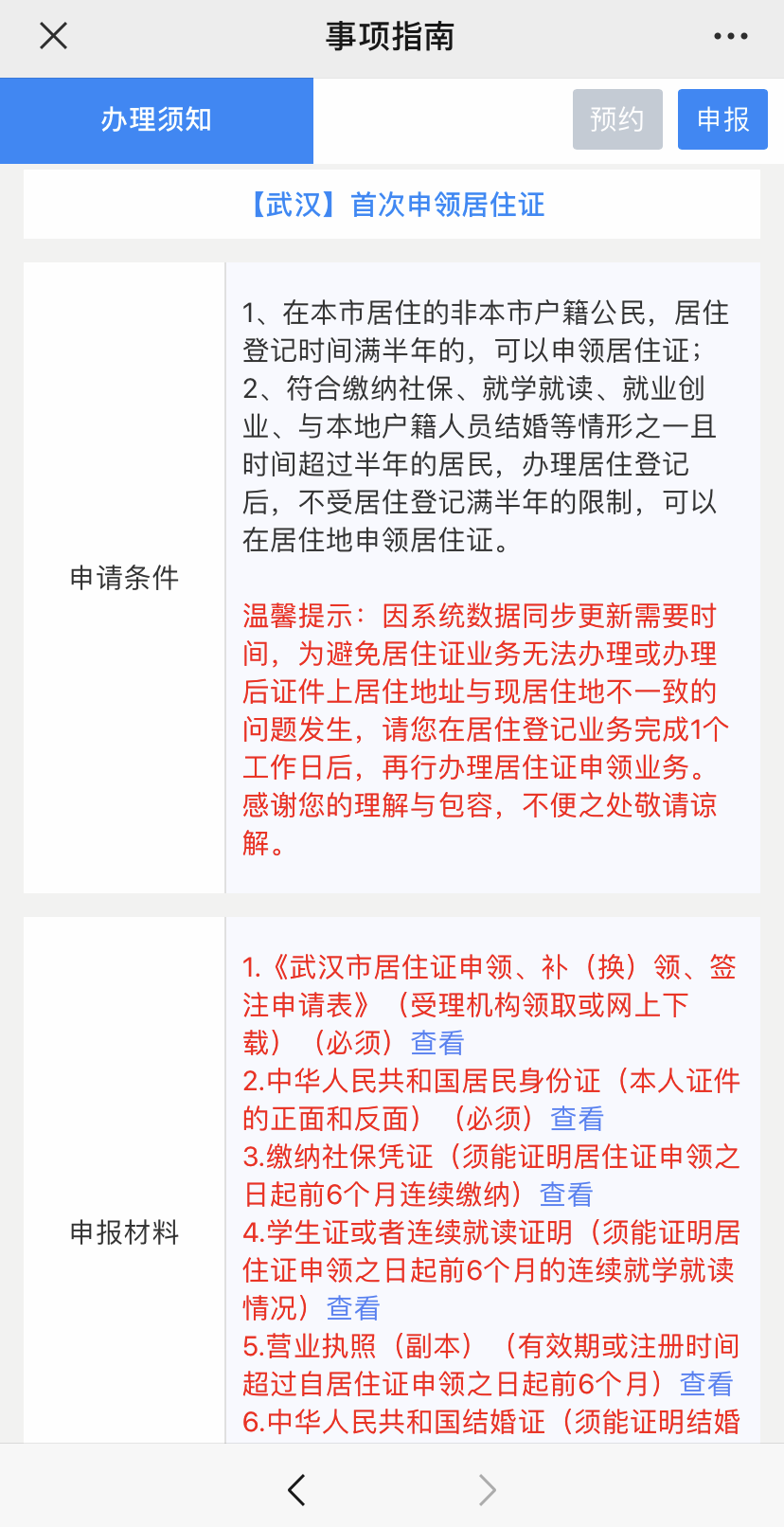Open 查看 link for 学生证或就读证明

tap(353, 1308)
